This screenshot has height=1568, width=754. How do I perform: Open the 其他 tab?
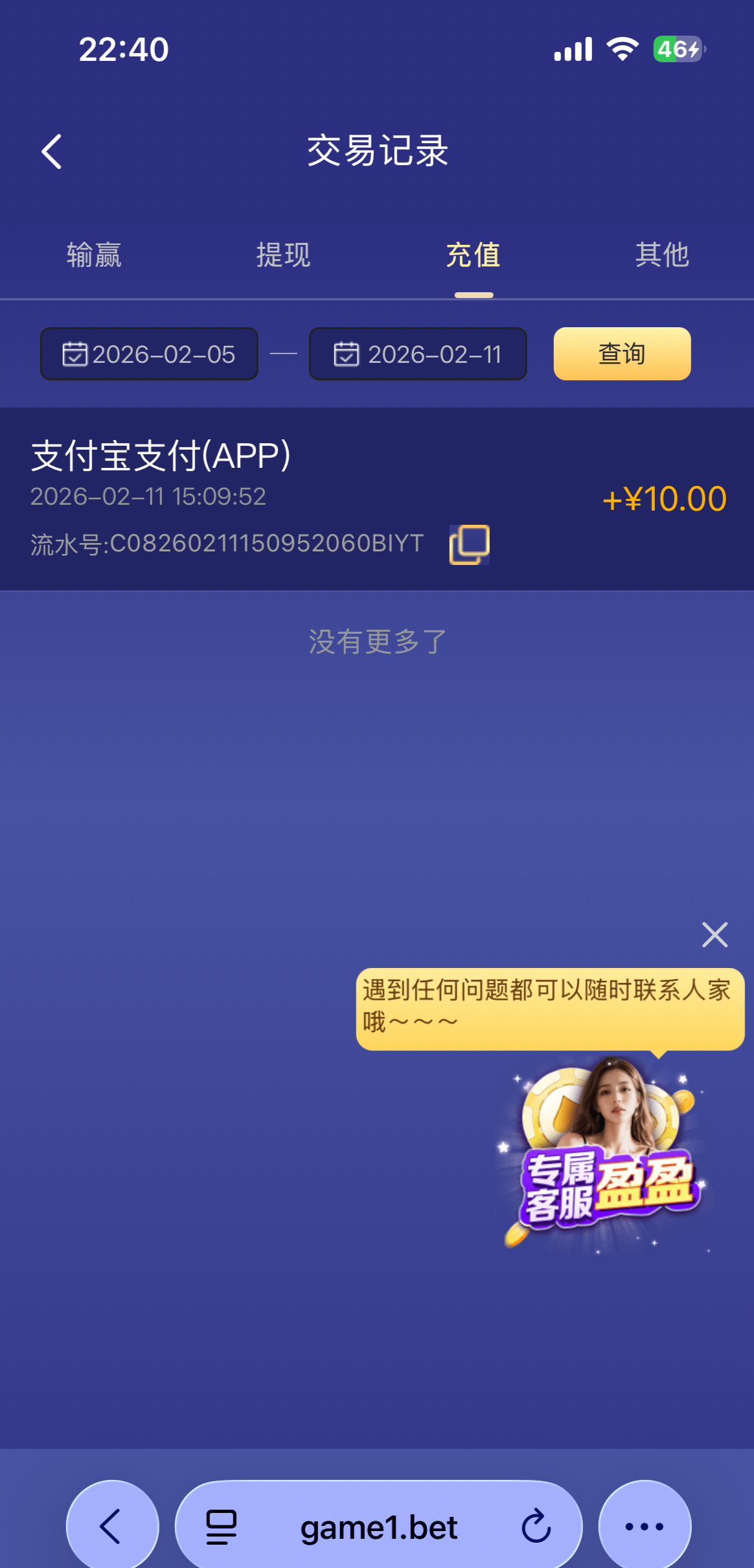(x=661, y=255)
